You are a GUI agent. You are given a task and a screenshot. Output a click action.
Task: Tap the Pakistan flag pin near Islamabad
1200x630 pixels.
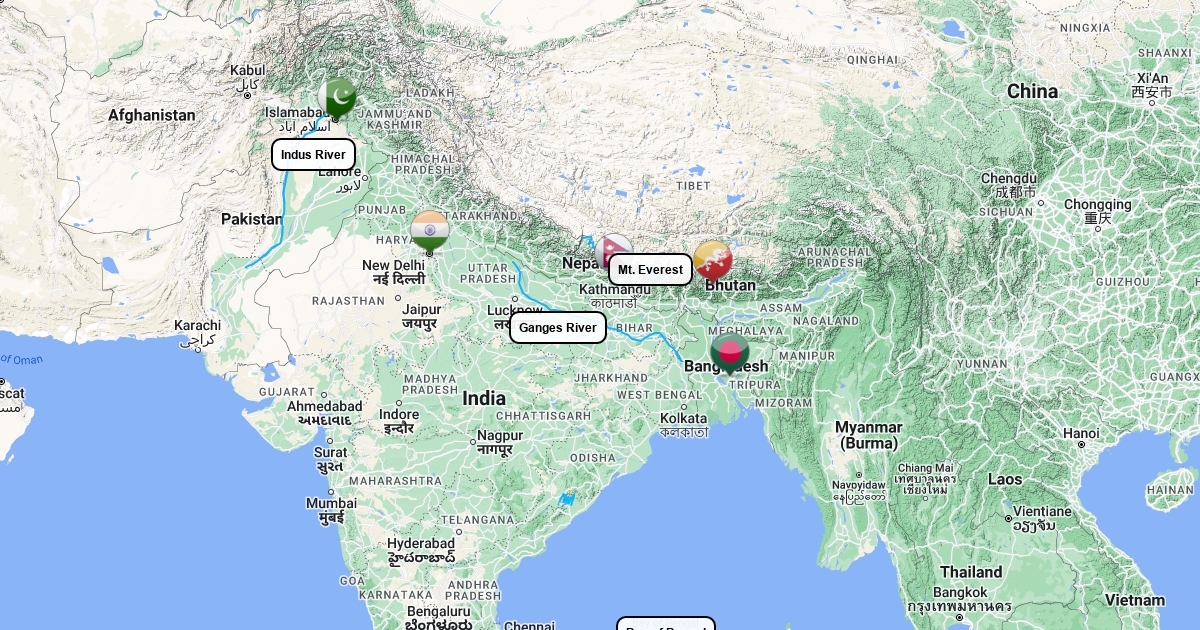[338, 98]
